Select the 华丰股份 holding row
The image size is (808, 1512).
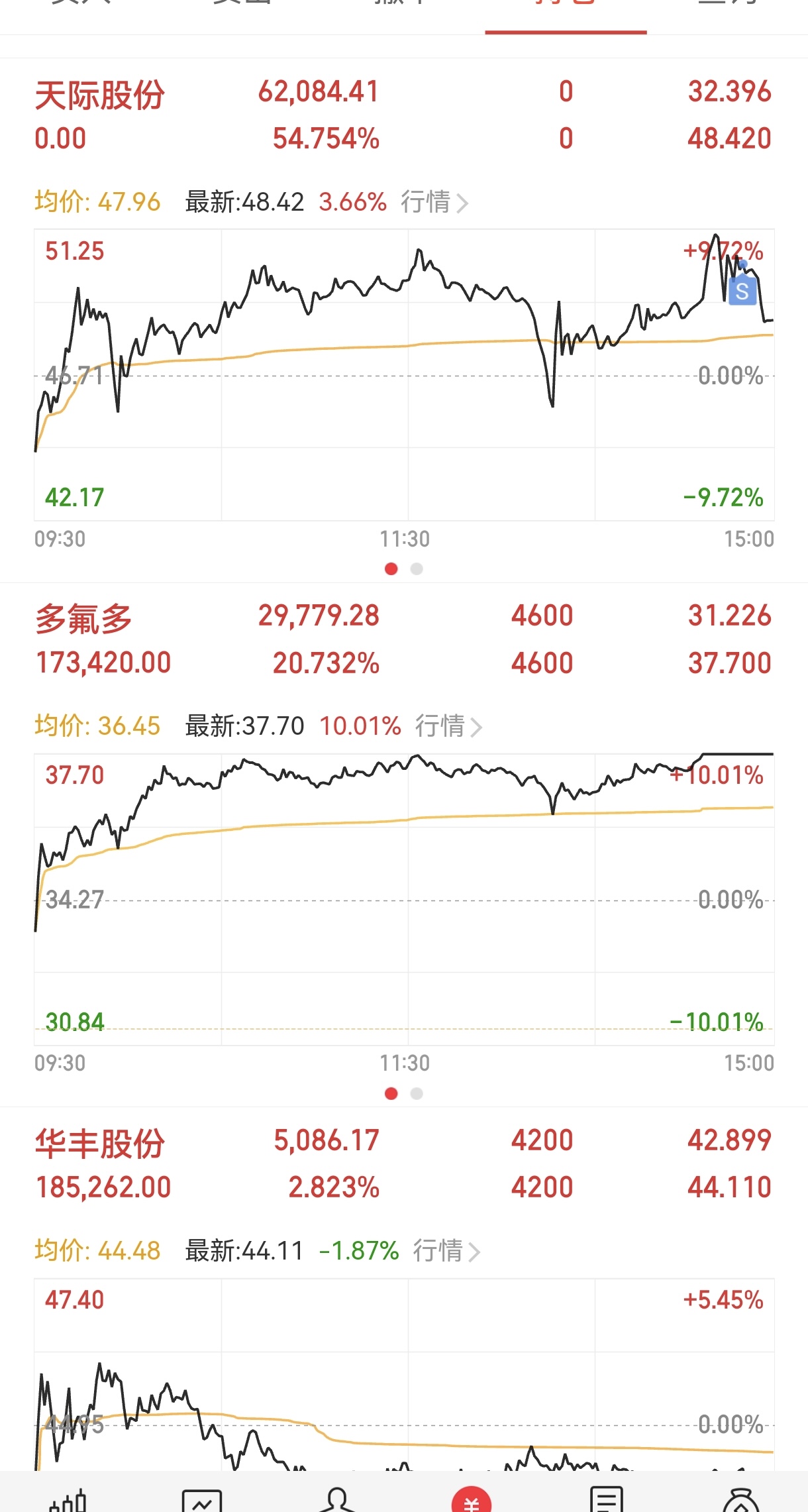(403, 1164)
